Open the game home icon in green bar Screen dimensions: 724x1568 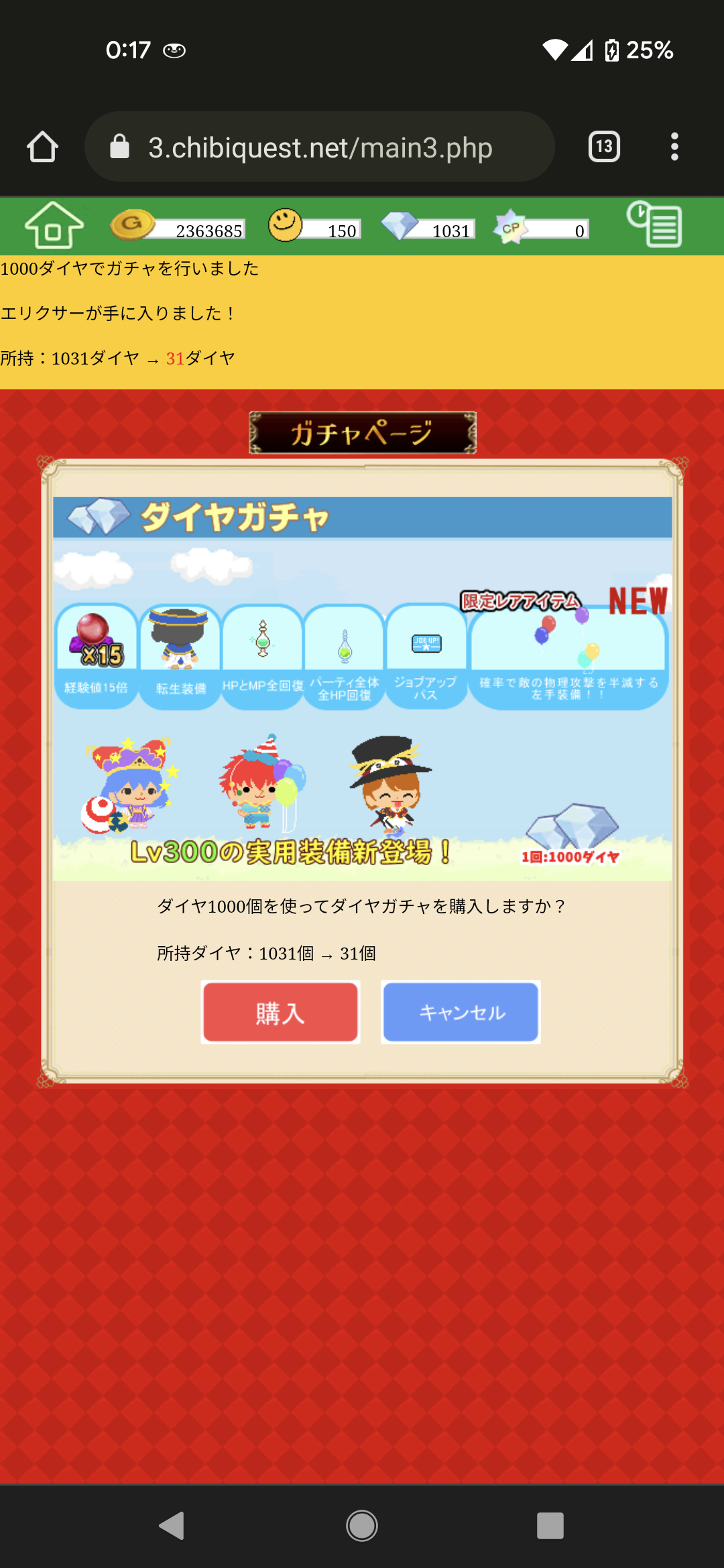coord(54,226)
